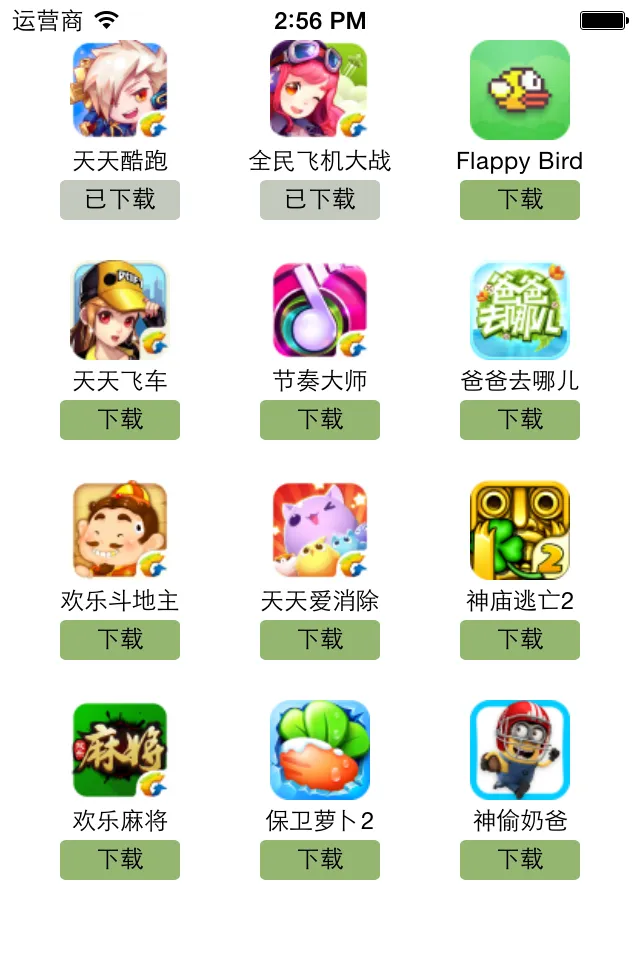Select 已下载 beneath 全民飞机大战
640x960 pixels.
pyautogui.click(x=320, y=200)
